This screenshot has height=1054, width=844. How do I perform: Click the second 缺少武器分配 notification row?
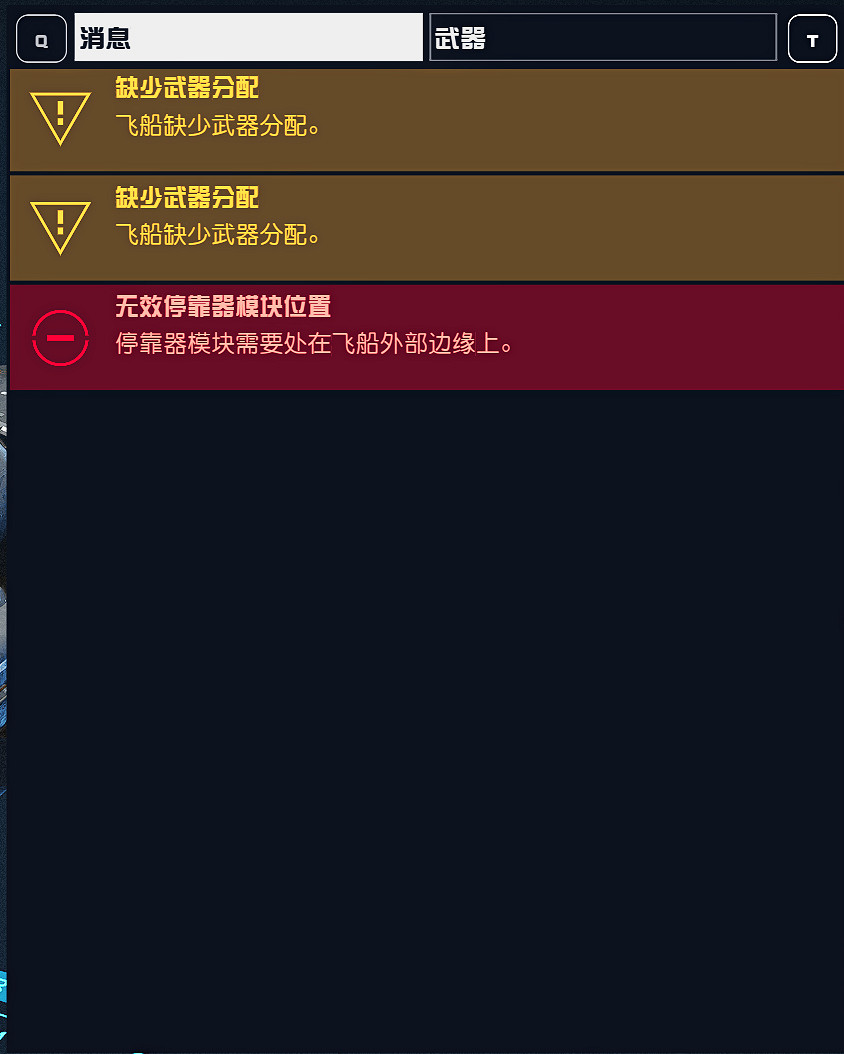[x=422, y=228]
